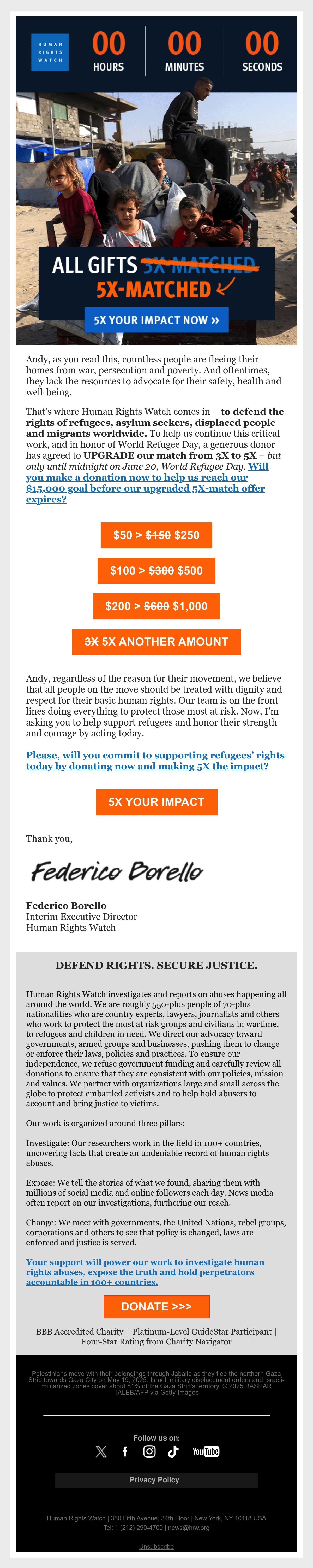
Task: Open Human Rights Watch on X
Action: 101,1450
